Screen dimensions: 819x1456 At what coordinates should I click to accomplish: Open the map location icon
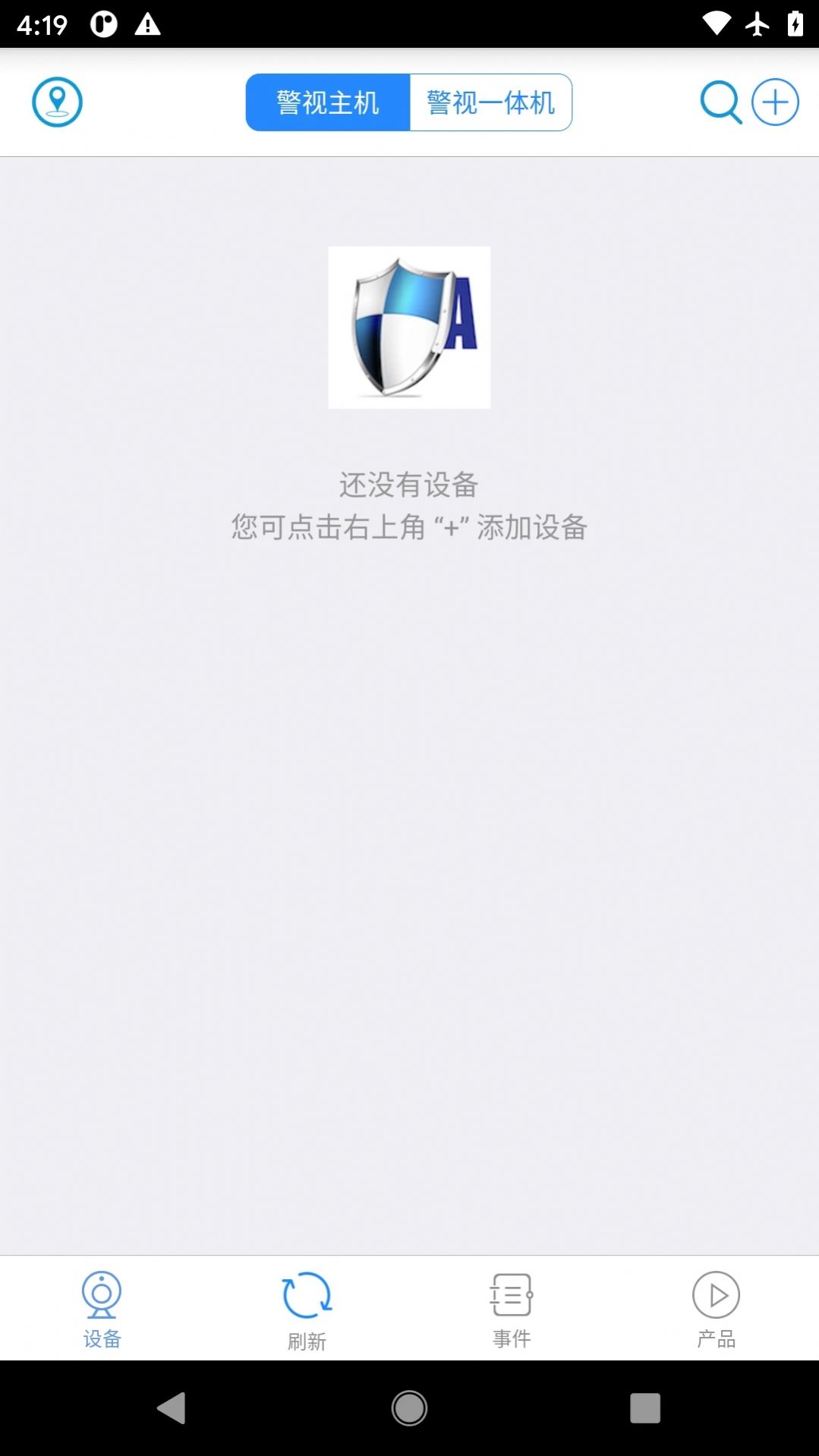57,102
